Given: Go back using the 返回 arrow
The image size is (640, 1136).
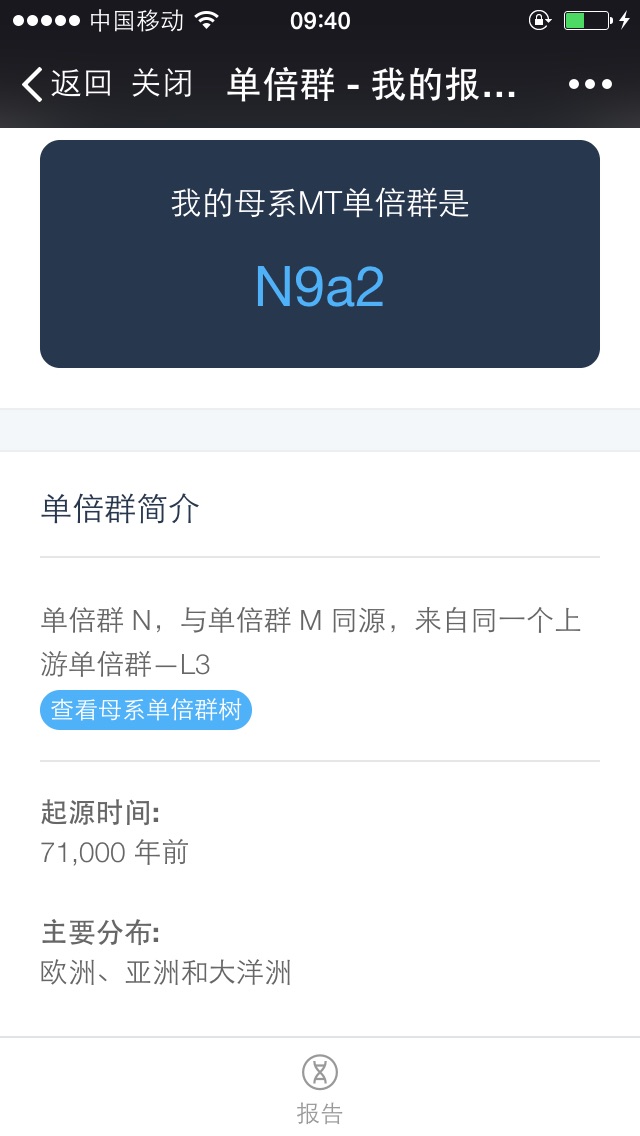Looking at the screenshot, I should [x=66, y=84].
